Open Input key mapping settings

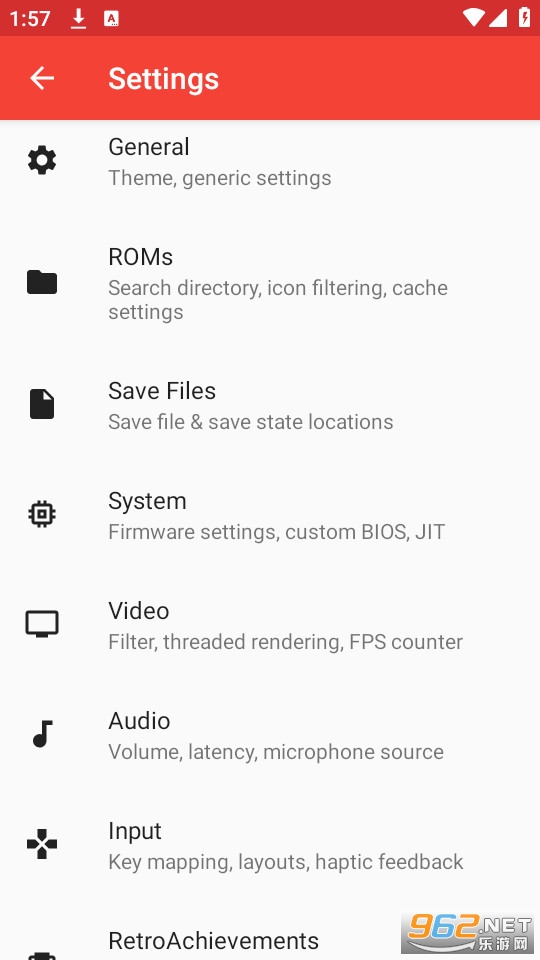[270, 845]
